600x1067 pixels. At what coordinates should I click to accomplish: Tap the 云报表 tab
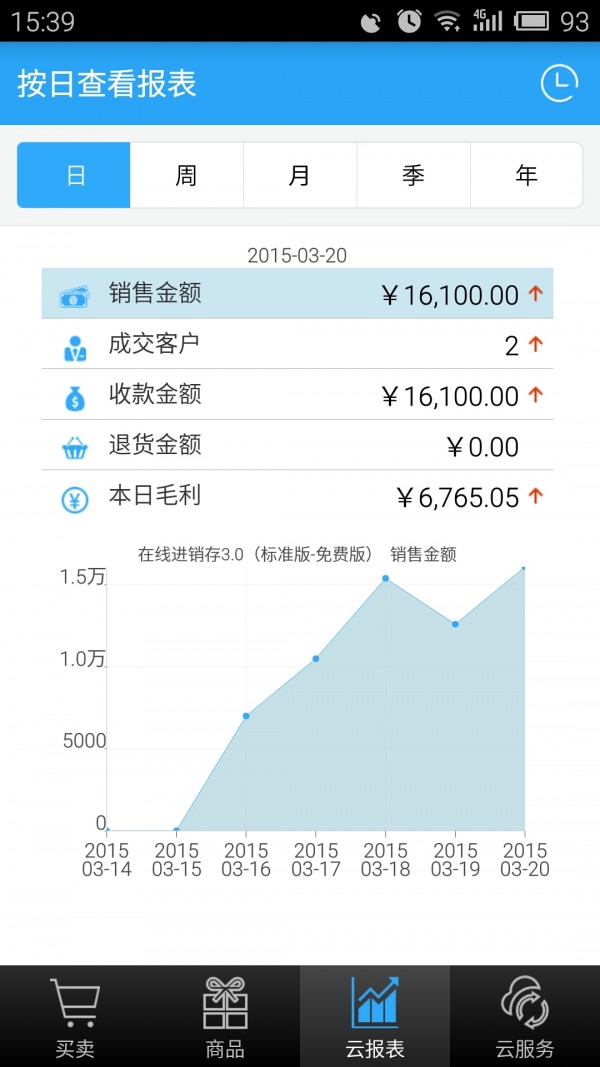[375, 1016]
